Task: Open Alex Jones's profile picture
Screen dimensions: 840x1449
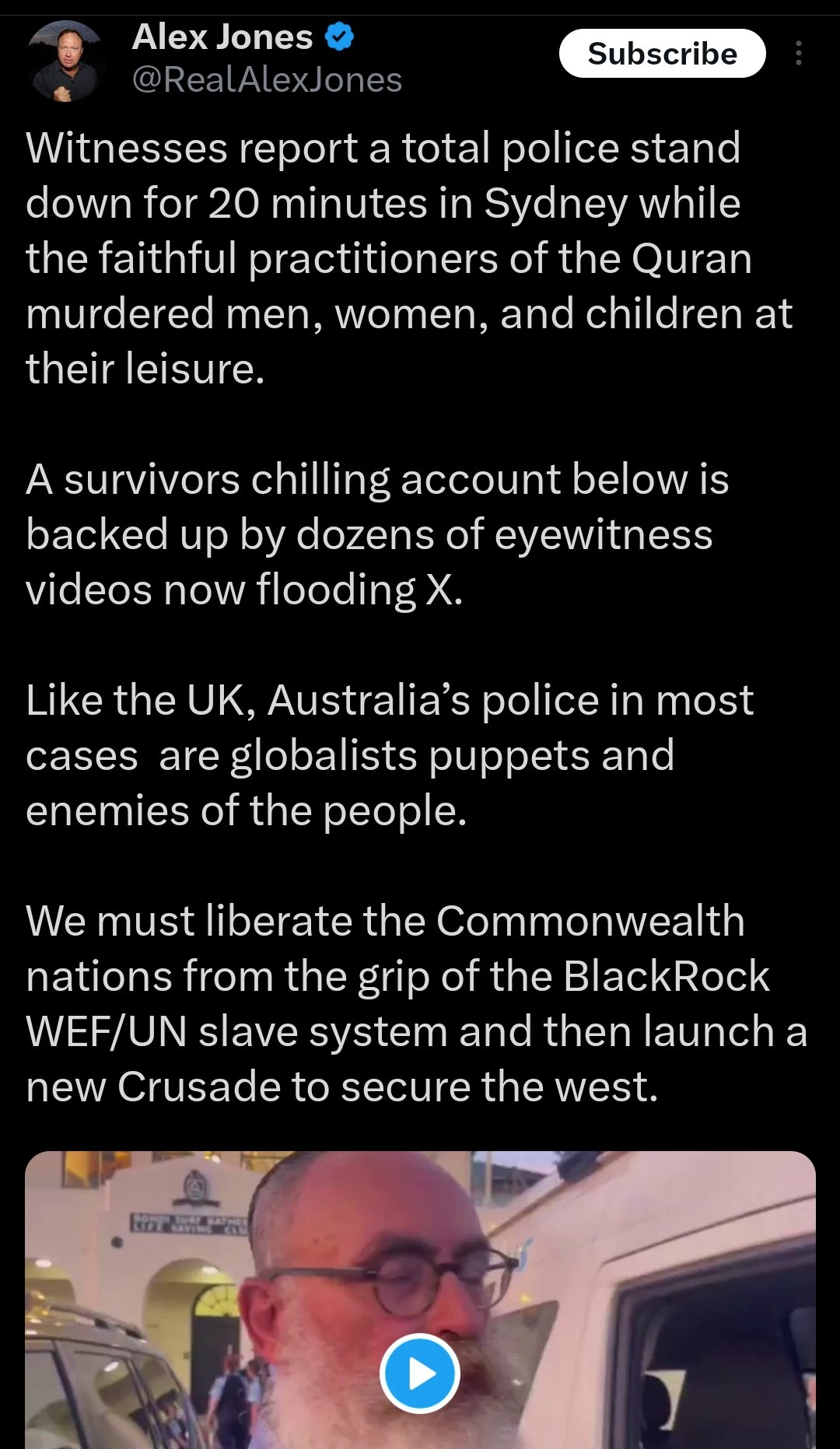Action: pos(65,61)
